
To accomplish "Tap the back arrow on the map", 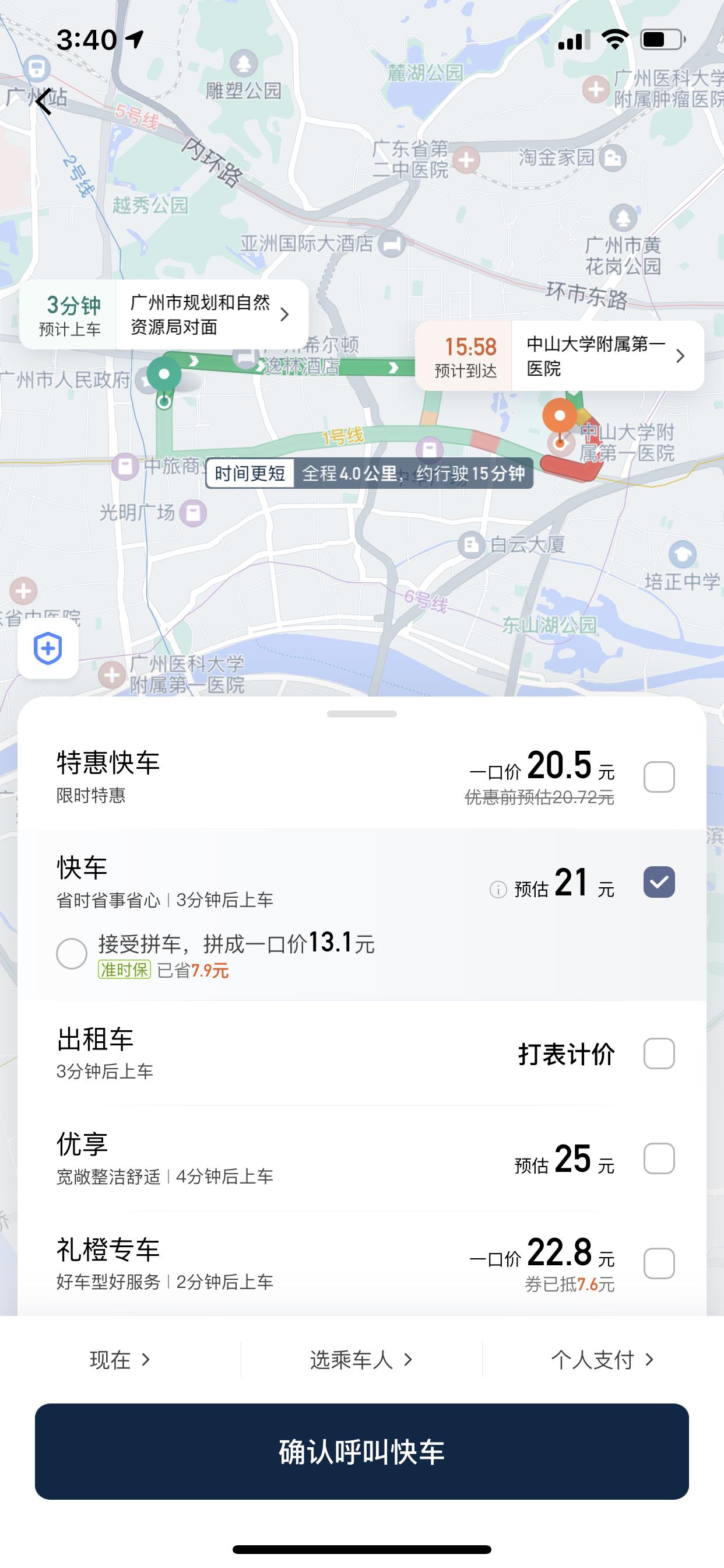I will pos(44,101).
